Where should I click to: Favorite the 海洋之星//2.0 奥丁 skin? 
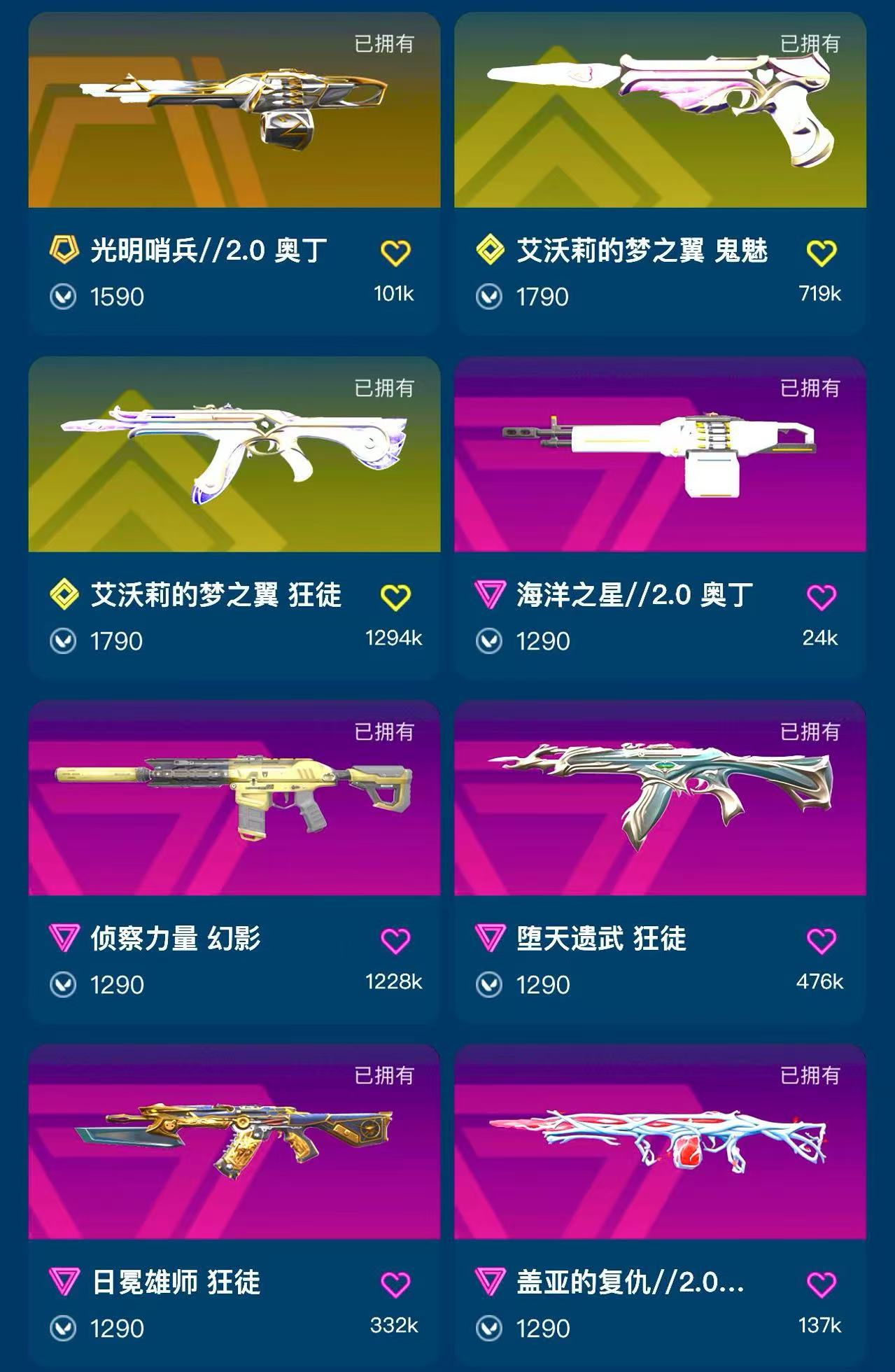click(821, 597)
